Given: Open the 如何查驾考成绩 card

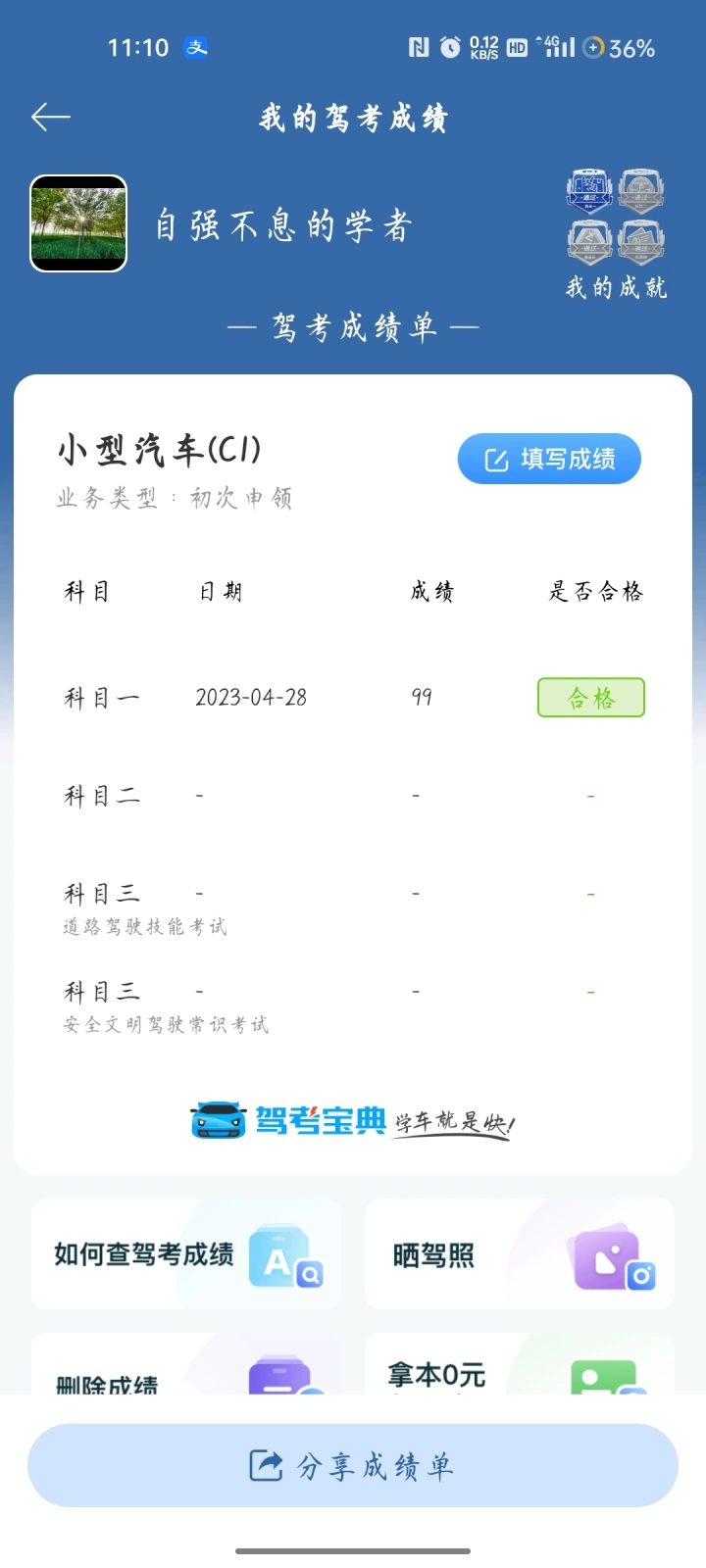Looking at the screenshot, I should [x=186, y=1254].
